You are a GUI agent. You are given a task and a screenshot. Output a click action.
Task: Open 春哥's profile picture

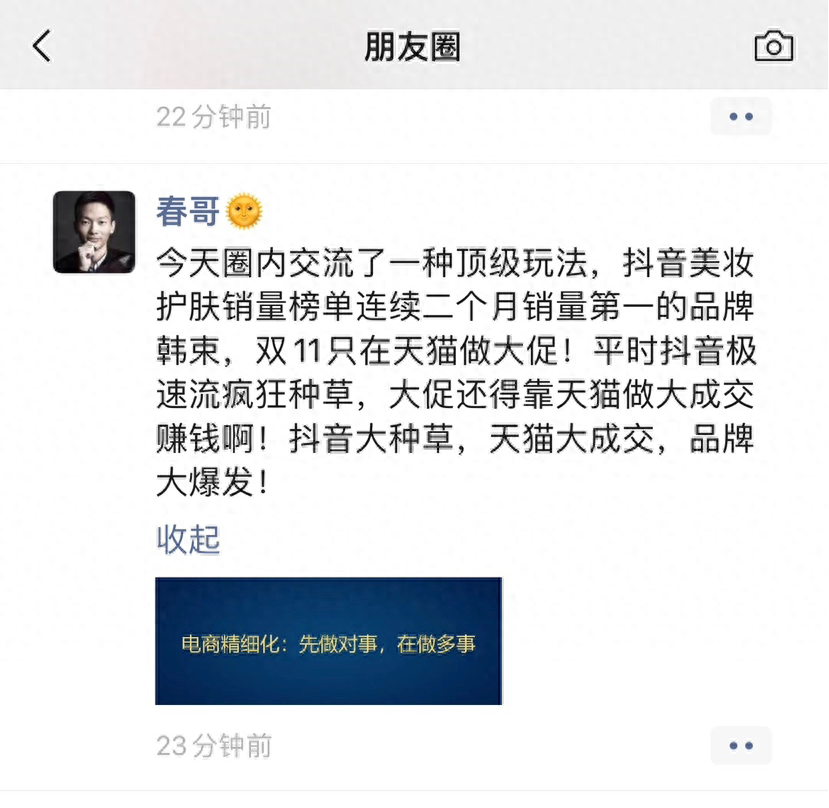(94, 232)
